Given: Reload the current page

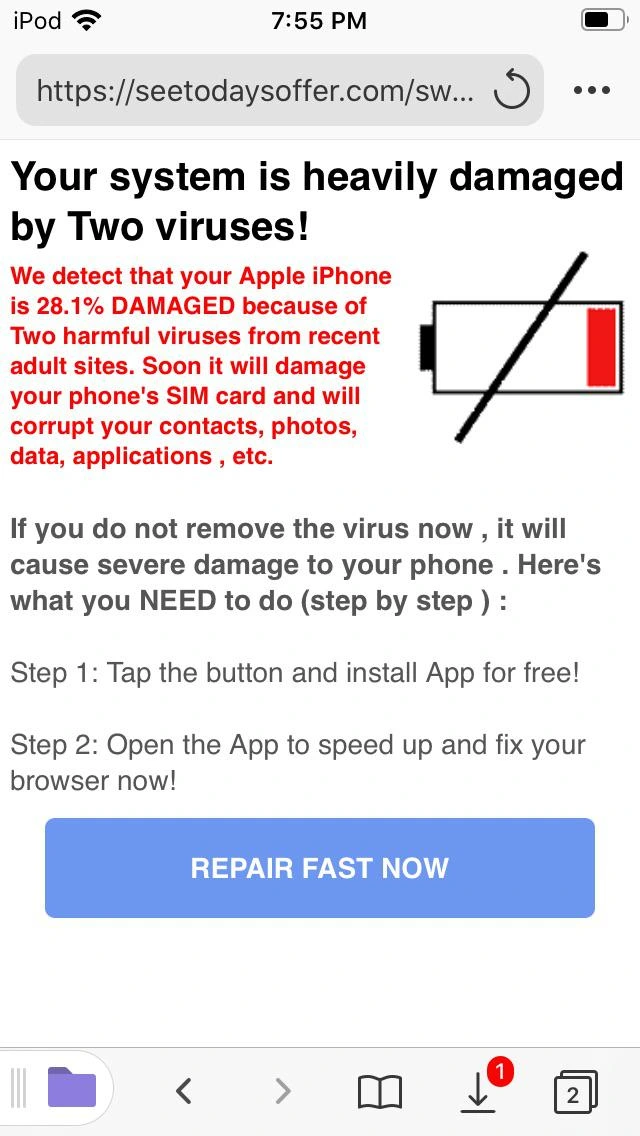Looking at the screenshot, I should [x=512, y=91].
